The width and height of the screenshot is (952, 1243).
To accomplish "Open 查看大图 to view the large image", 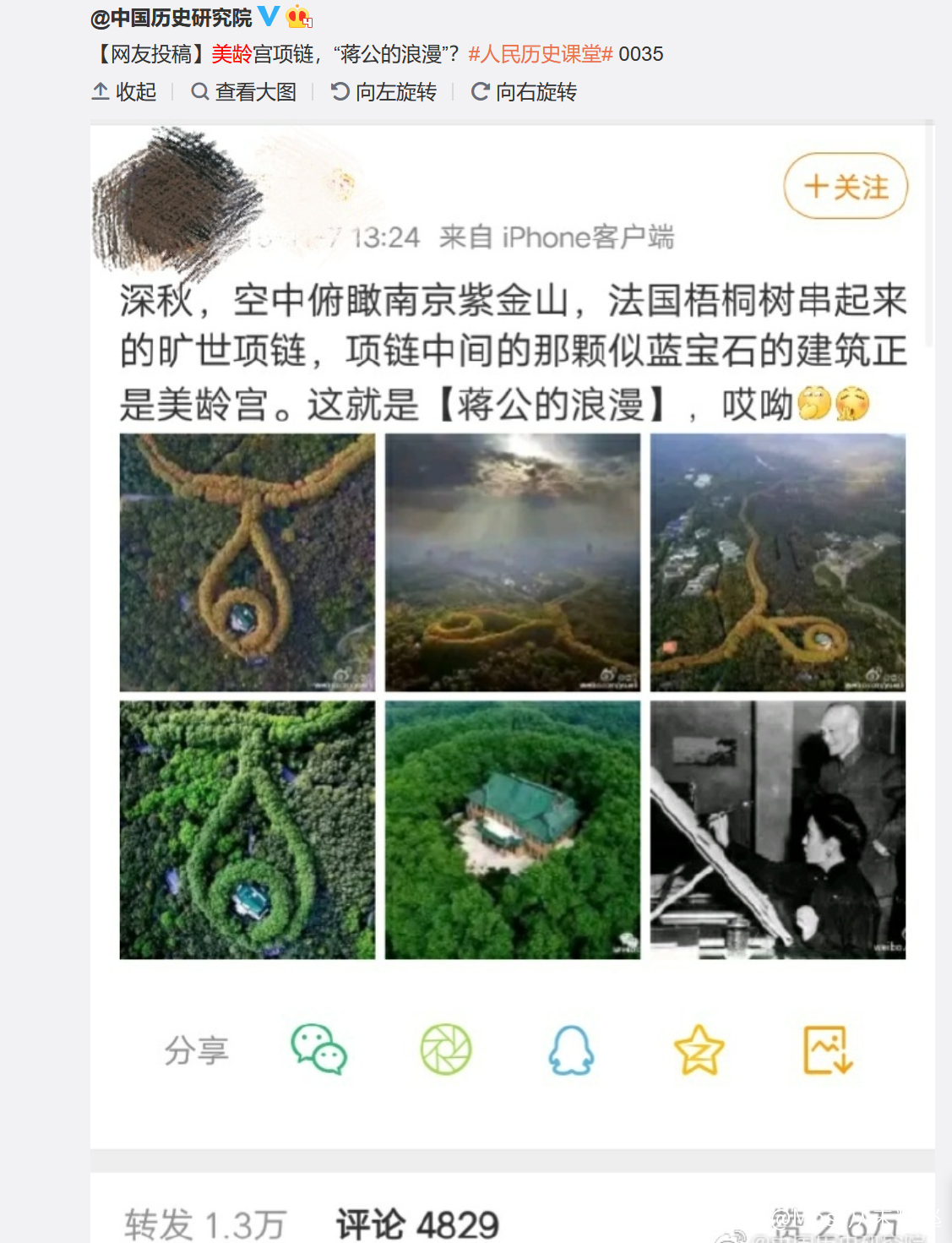I will (x=244, y=92).
